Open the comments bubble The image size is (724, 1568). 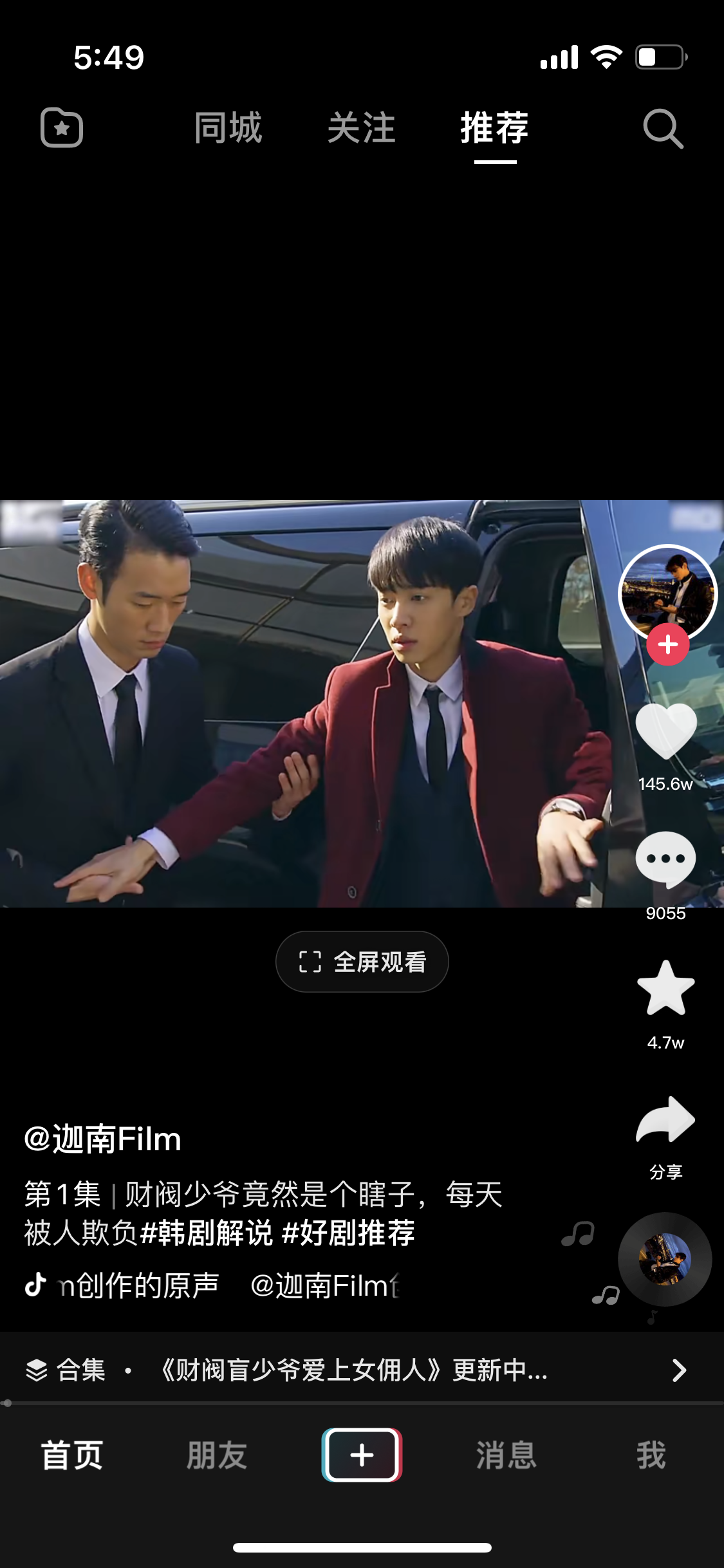(666, 860)
